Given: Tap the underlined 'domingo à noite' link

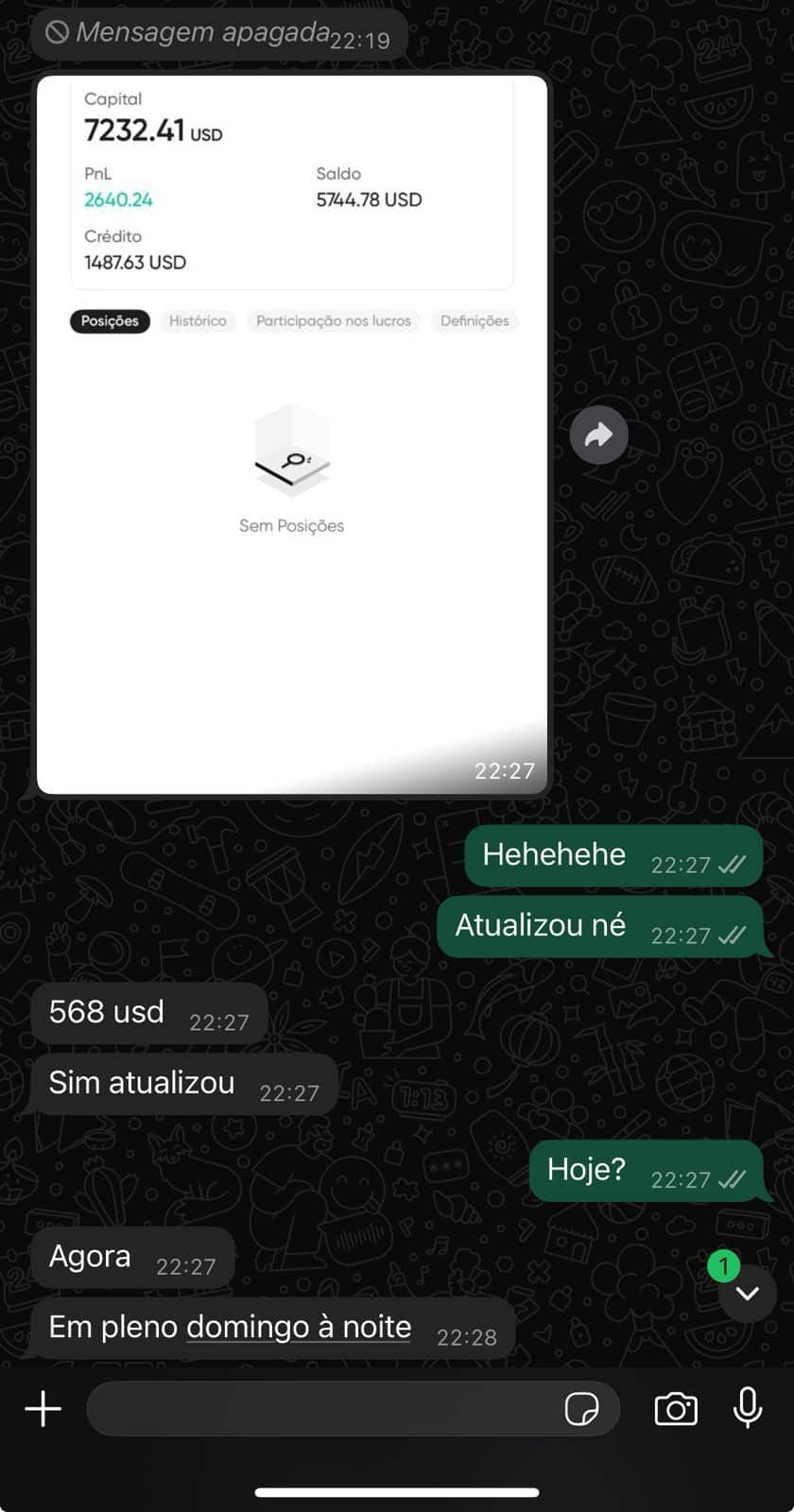Looking at the screenshot, I should (299, 1327).
